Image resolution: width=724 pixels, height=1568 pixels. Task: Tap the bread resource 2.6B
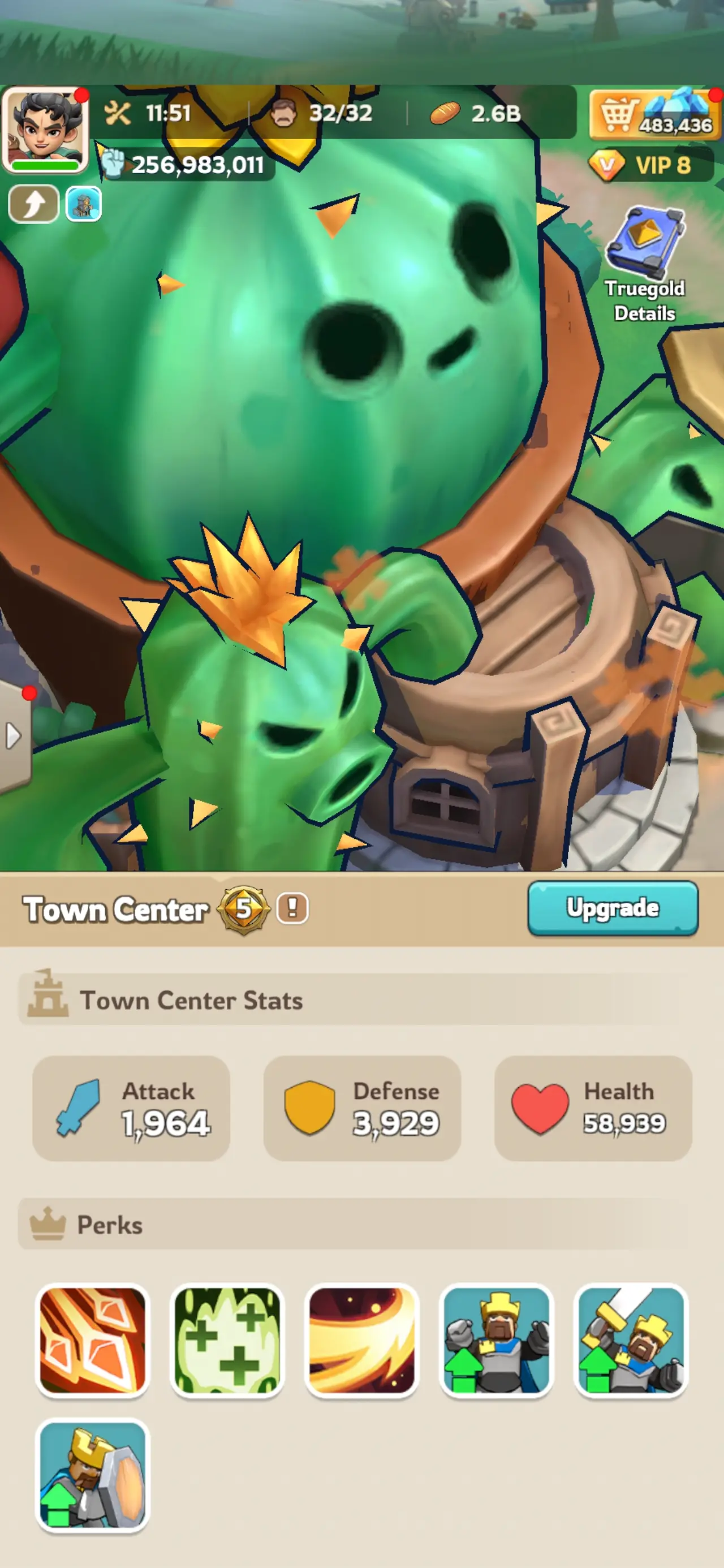(x=476, y=113)
